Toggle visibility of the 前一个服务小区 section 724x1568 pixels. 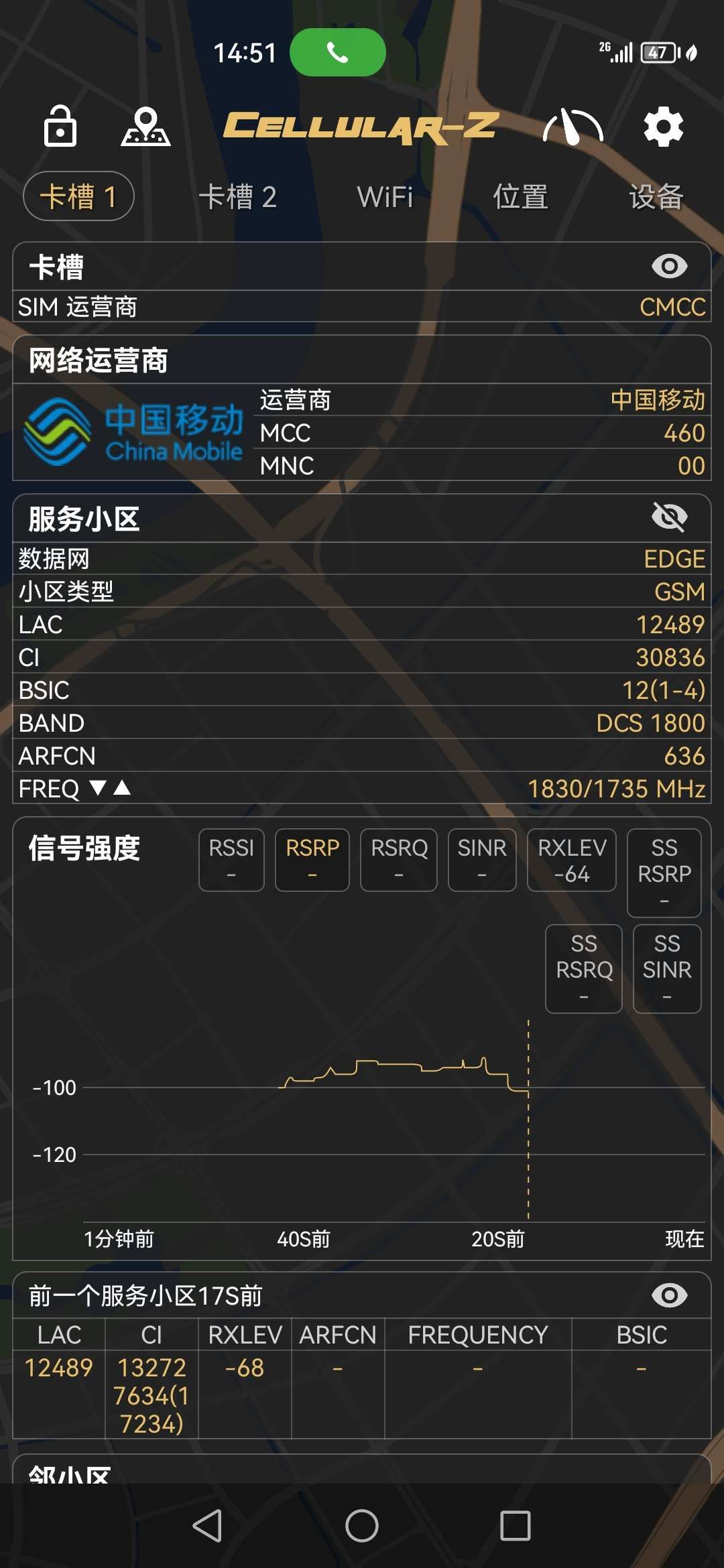click(x=669, y=1295)
